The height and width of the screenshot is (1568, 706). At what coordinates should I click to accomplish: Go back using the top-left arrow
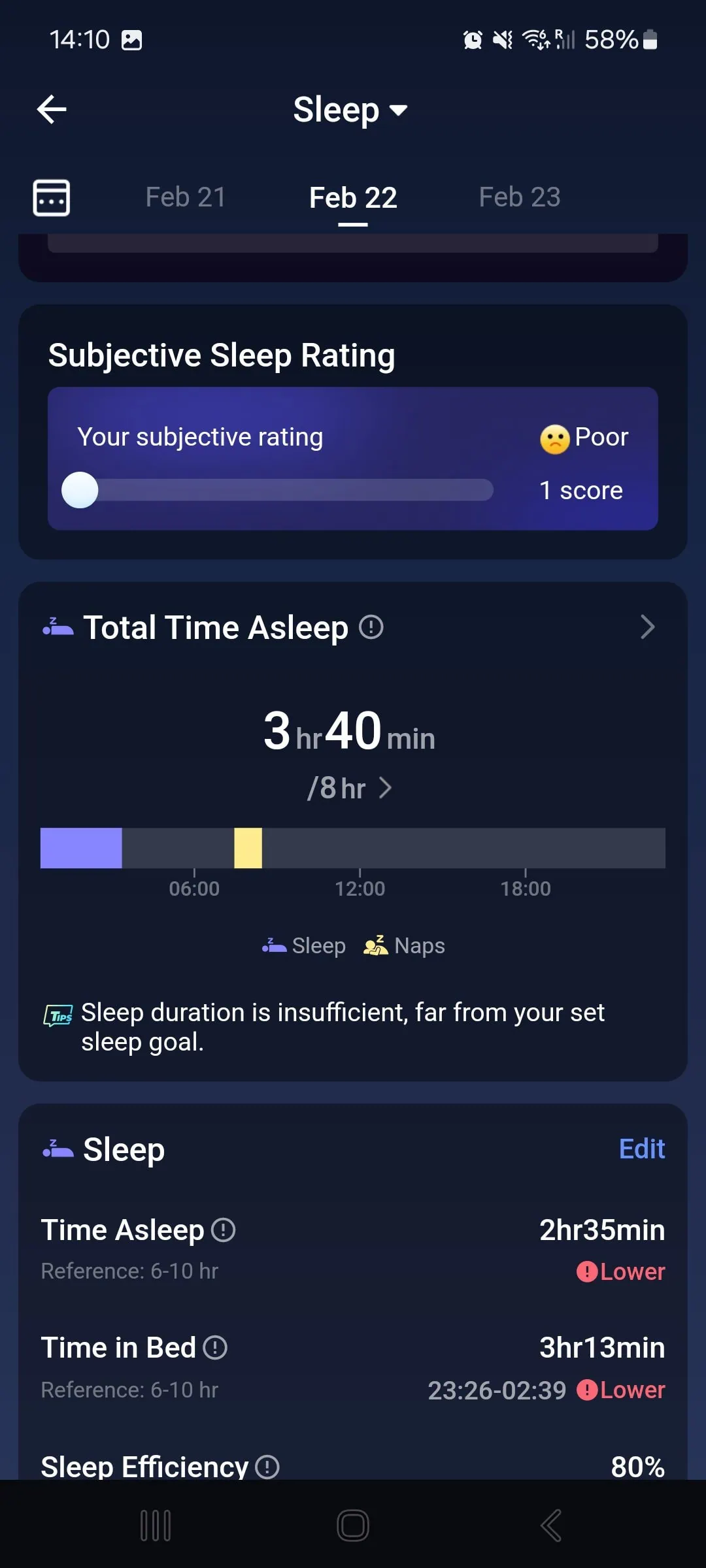tap(52, 109)
